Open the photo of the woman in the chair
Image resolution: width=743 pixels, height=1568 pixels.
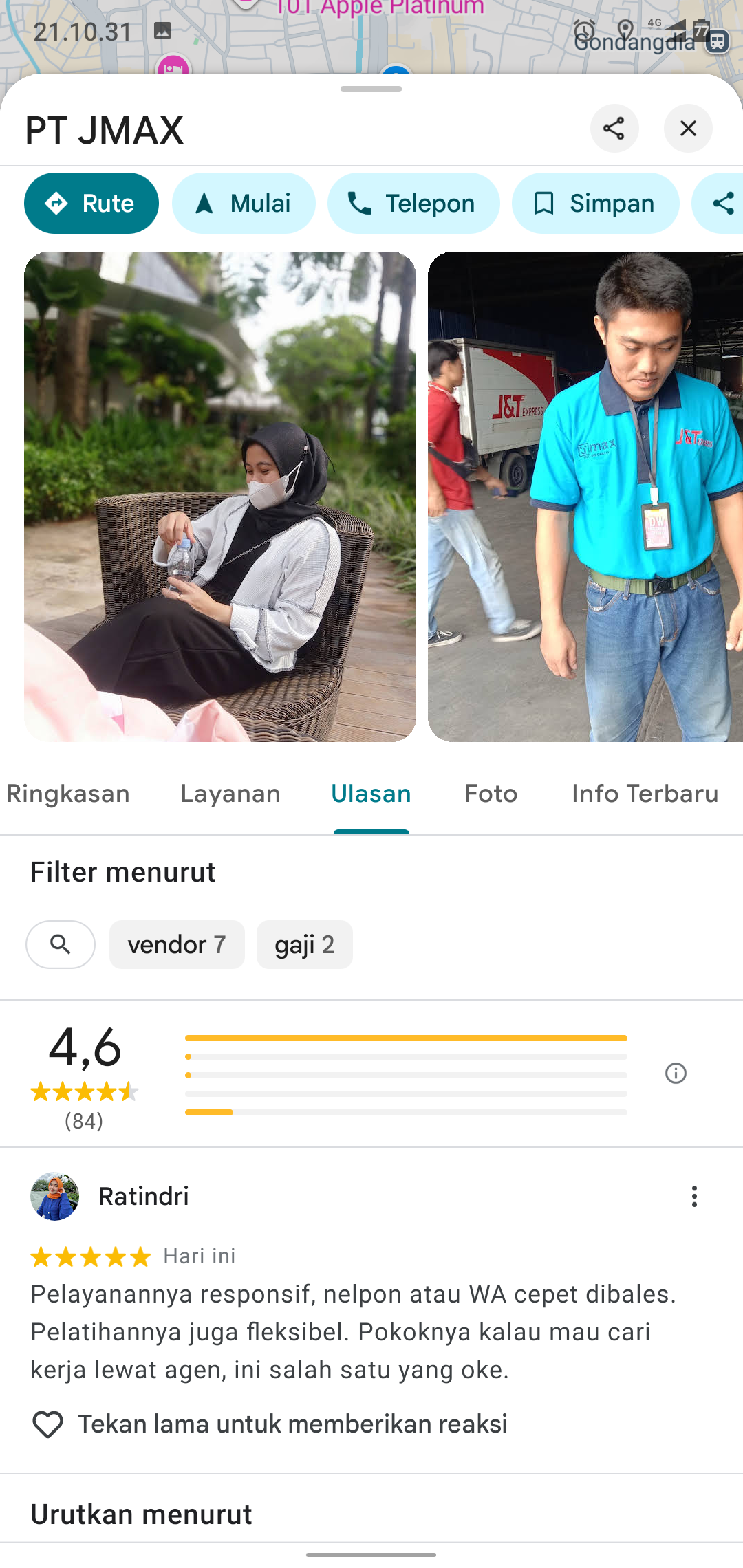[x=220, y=497]
